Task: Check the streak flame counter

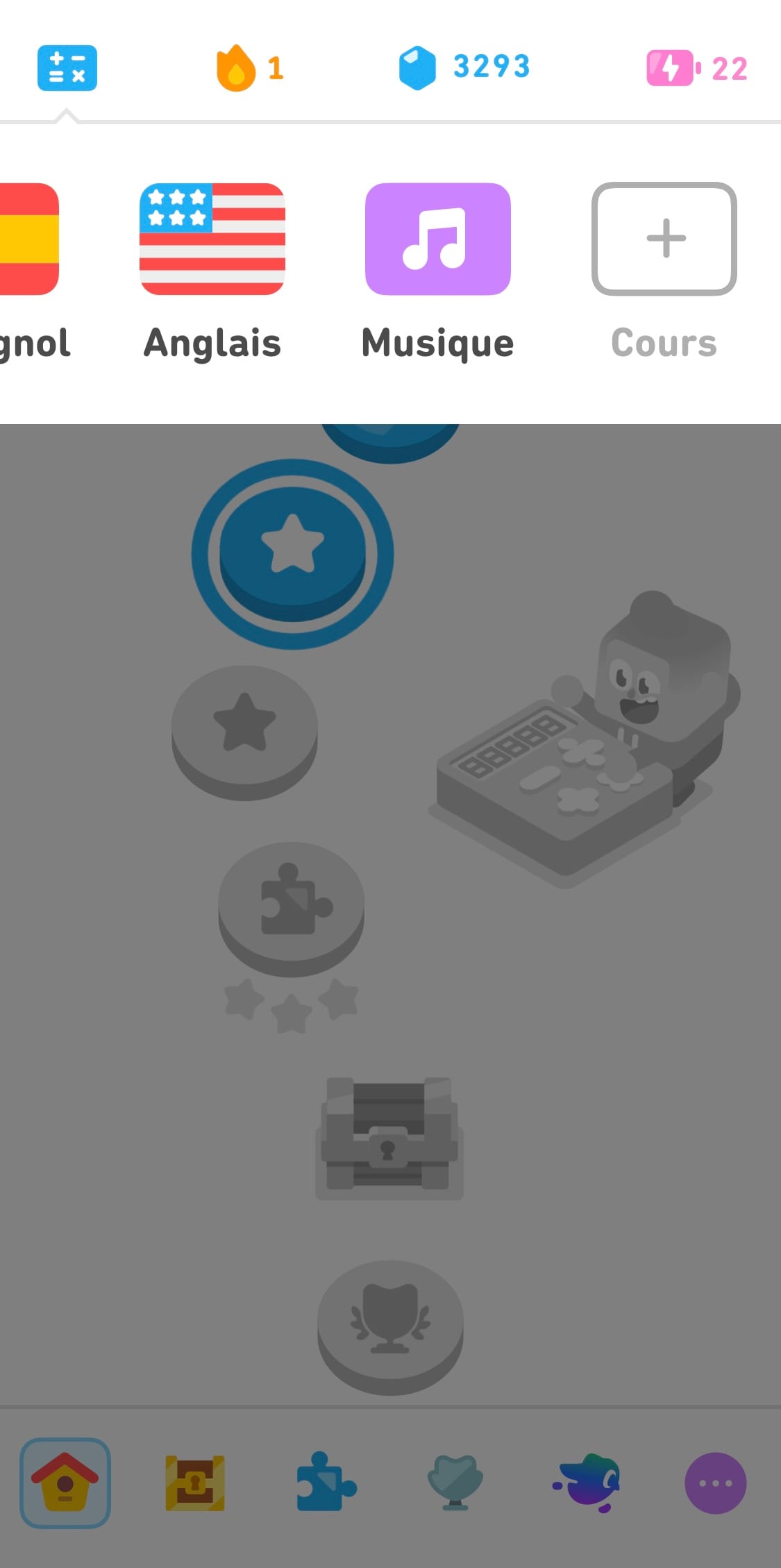Action: click(x=250, y=68)
